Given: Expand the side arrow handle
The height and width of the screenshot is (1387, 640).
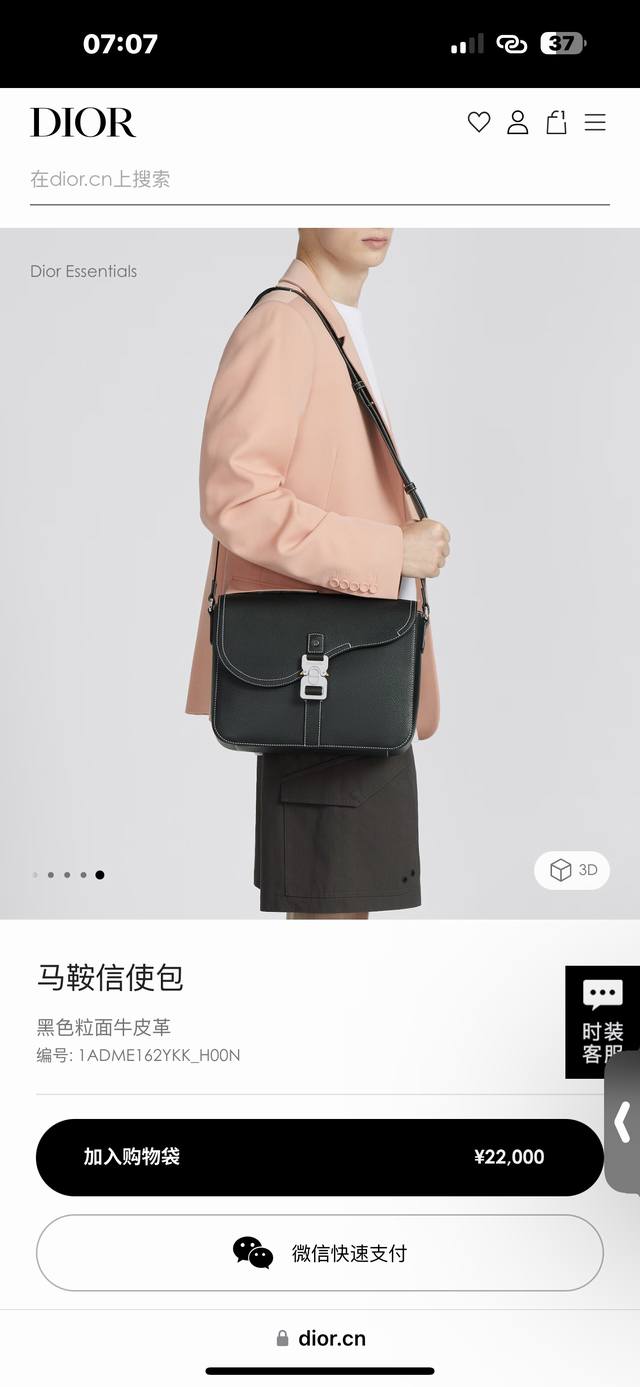Looking at the screenshot, I should pyautogui.click(x=622, y=1122).
